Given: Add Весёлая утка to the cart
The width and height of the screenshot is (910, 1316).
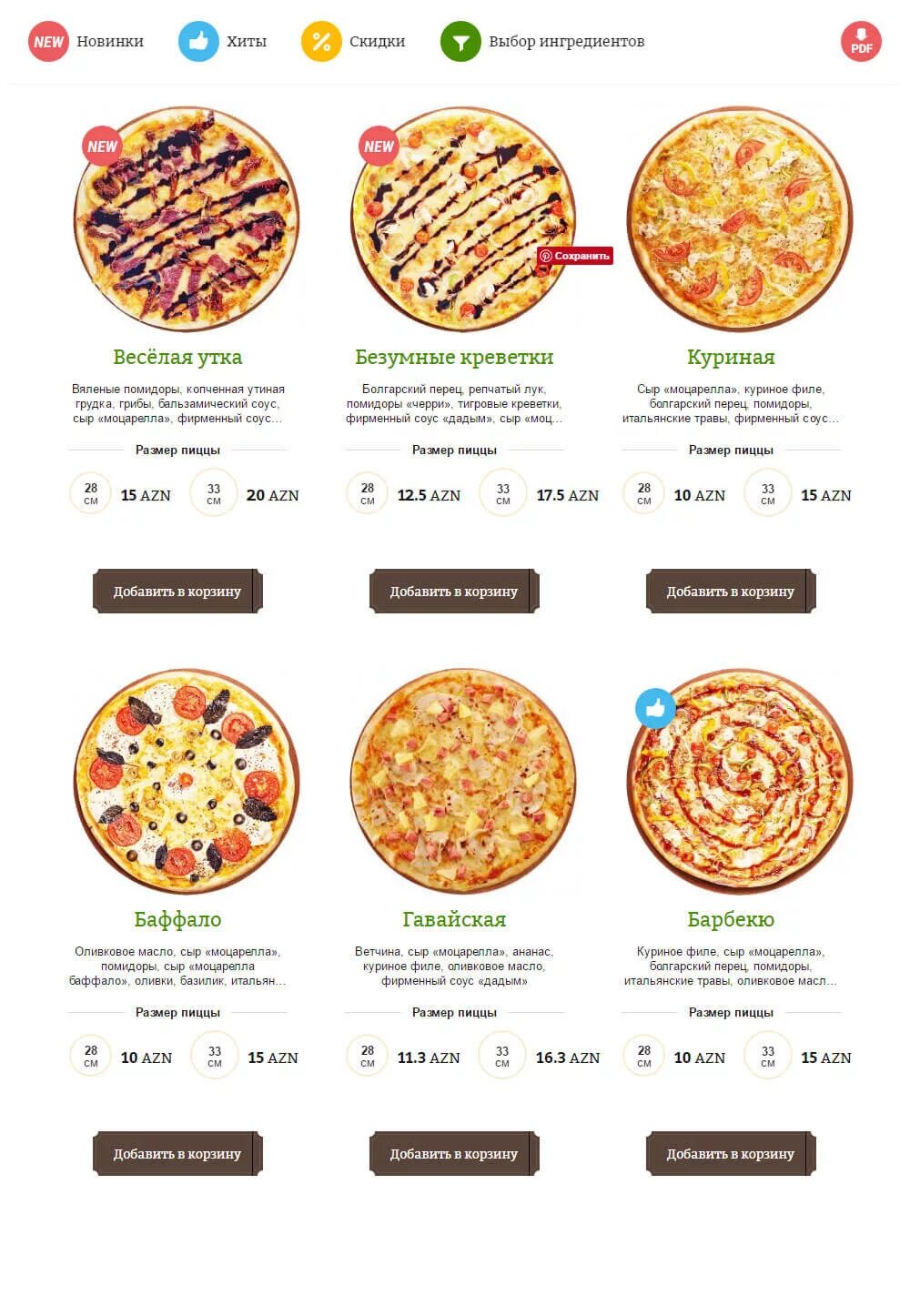Looking at the screenshot, I should click(177, 592).
